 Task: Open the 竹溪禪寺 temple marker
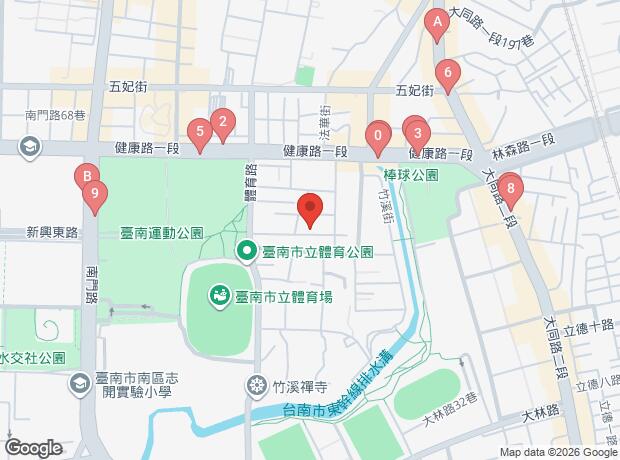click(x=257, y=386)
